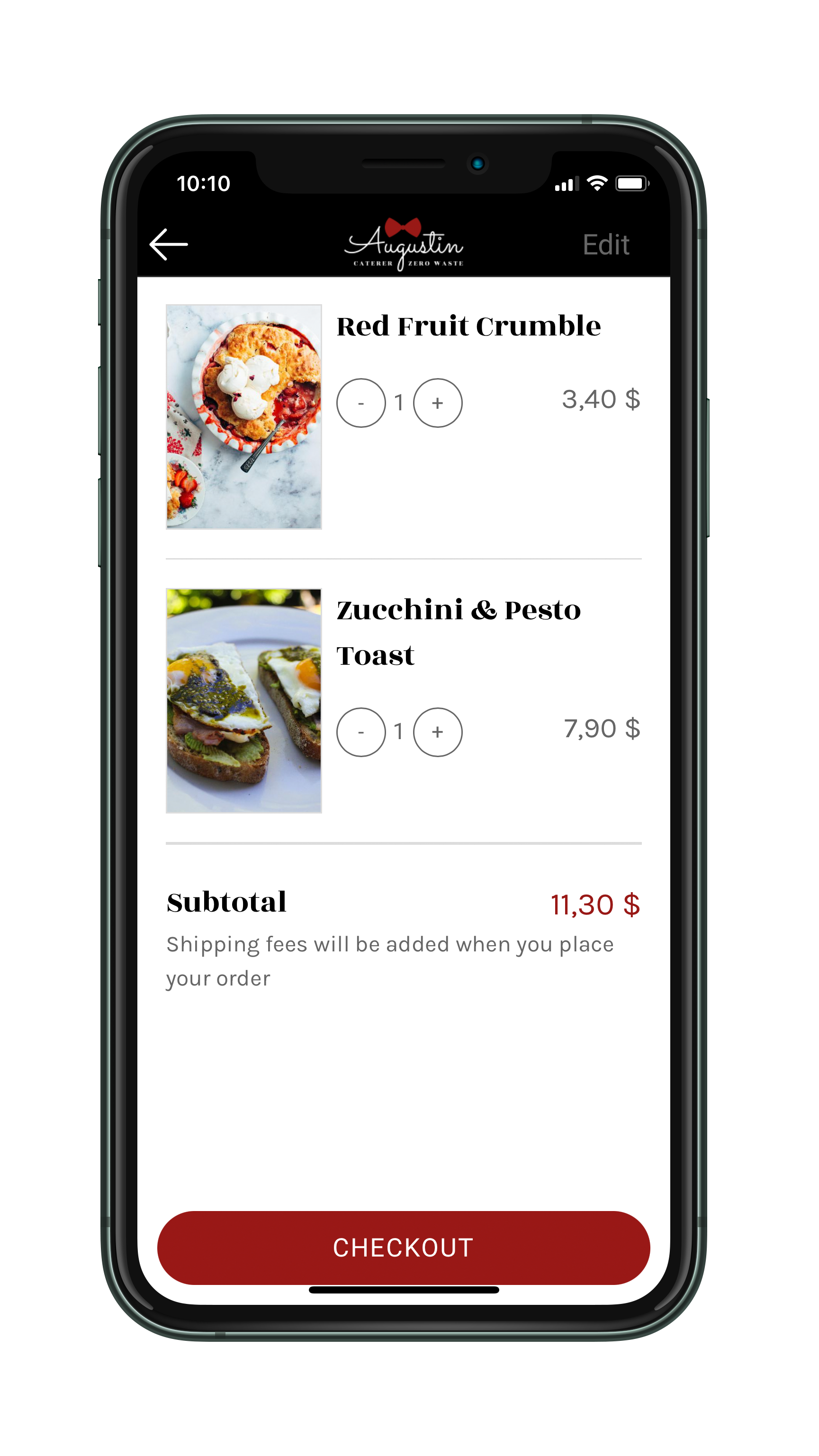Proceed to checkout
The height and width of the screenshot is (1456, 819).
[x=404, y=1248]
